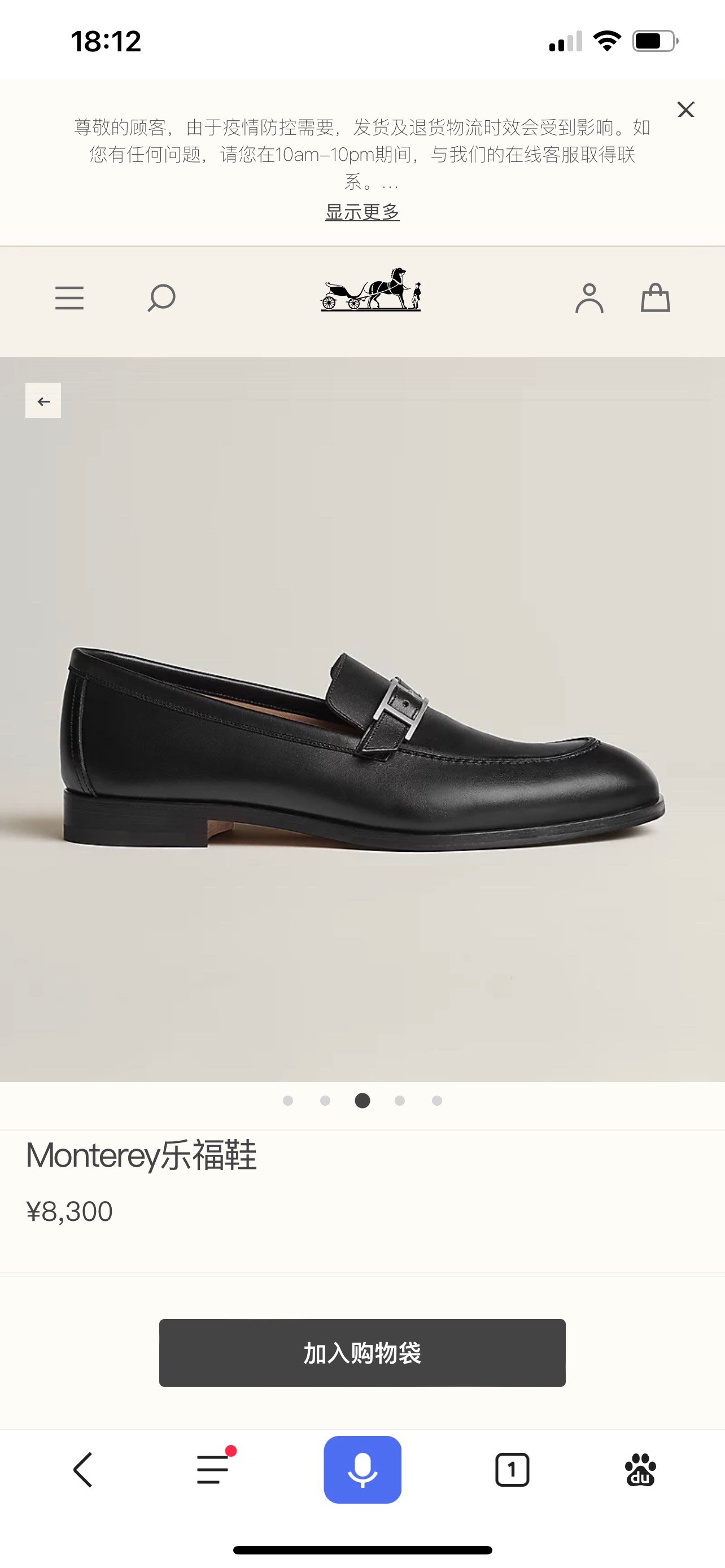This screenshot has width=725, height=1568.
Task: Open the browser menu with red dot
Action: [x=213, y=1469]
